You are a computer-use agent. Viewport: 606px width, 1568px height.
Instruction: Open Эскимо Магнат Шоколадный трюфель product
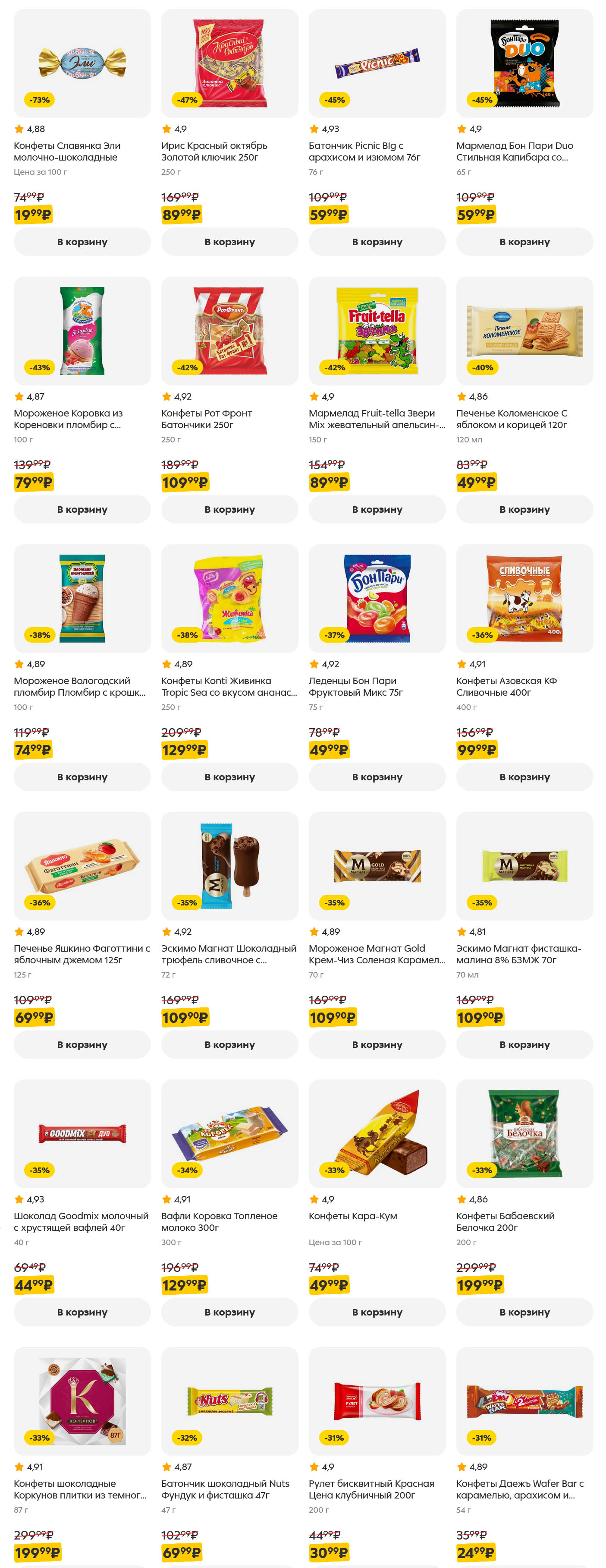(229, 865)
